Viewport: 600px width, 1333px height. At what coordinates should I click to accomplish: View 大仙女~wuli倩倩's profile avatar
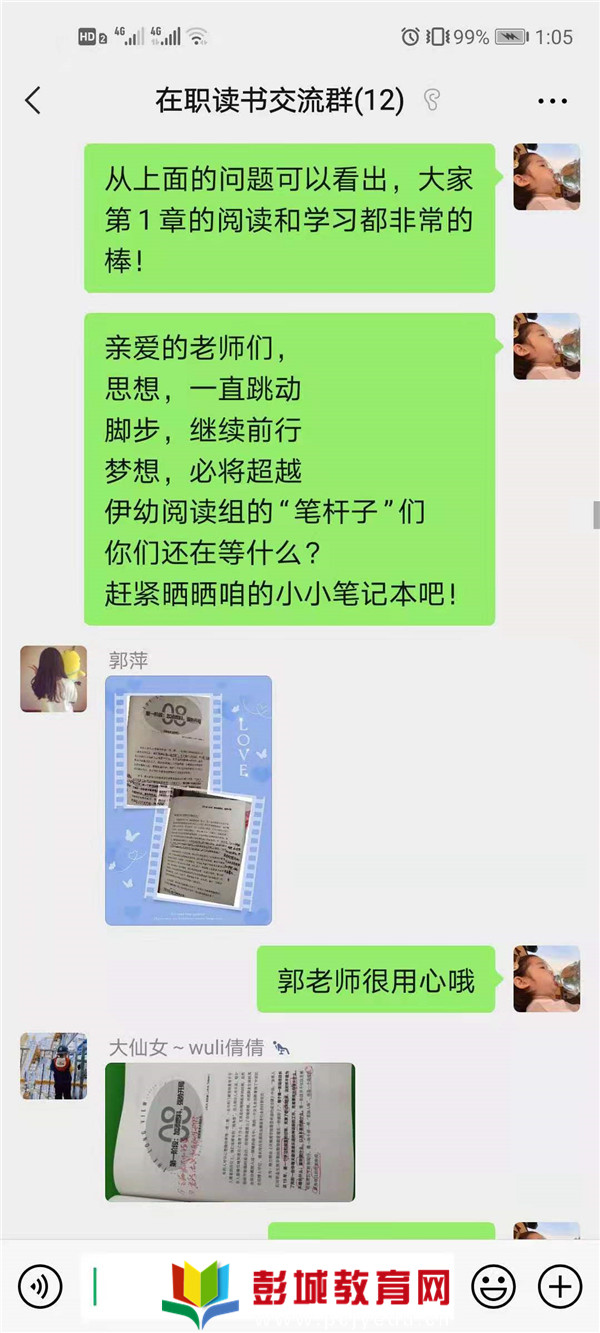53,1066
